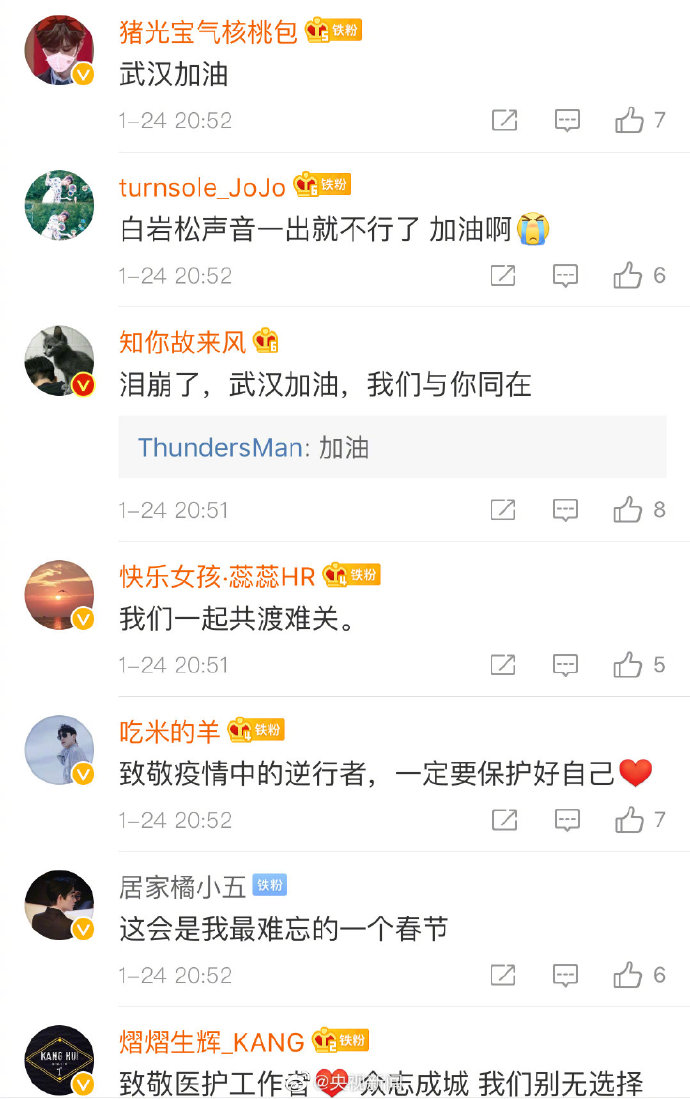Repost the comment from 猪光宝气核桃包
Viewport: 690px width, 1099px height.
[504, 121]
